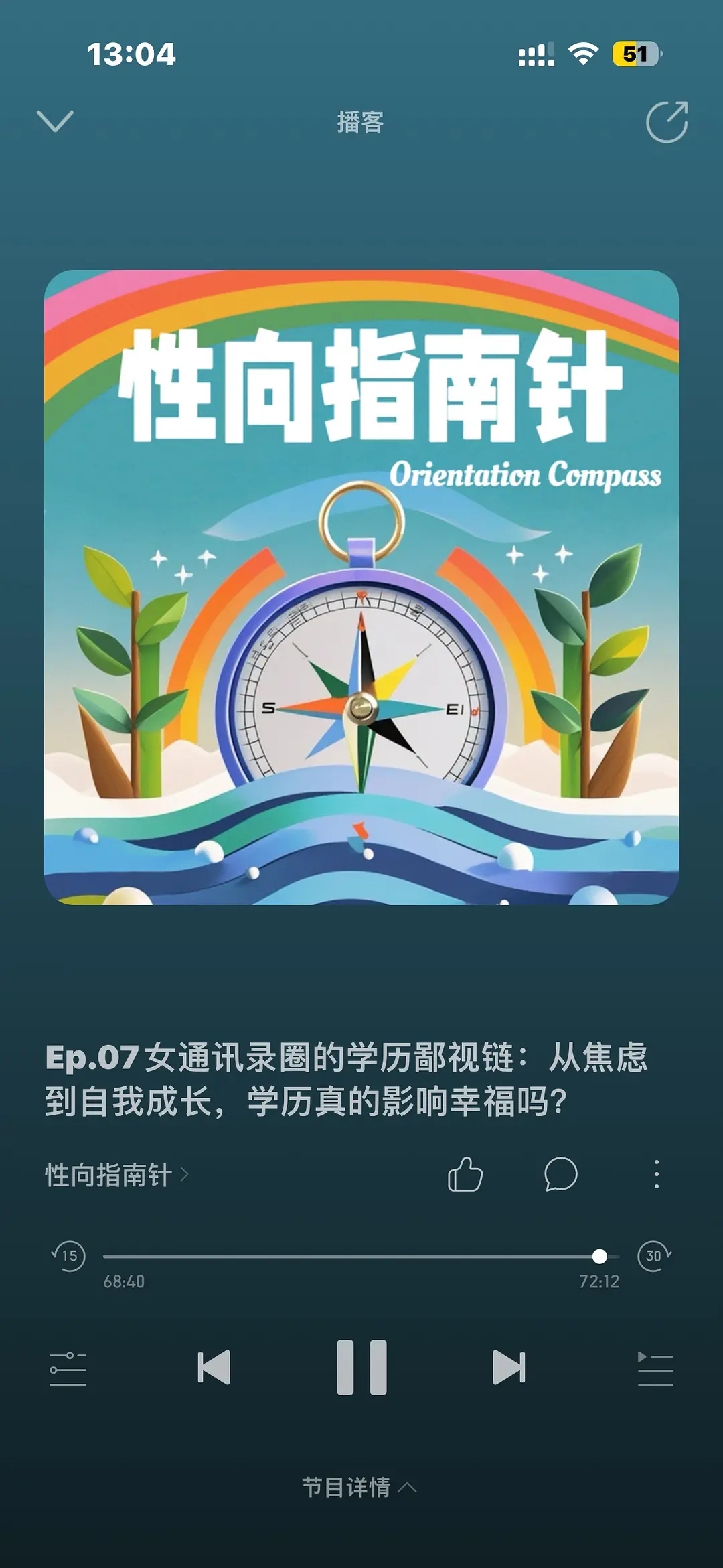Image resolution: width=723 pixels, height=1568 pixels.
Task: Open the play queue list
Action: point(655,1368)
